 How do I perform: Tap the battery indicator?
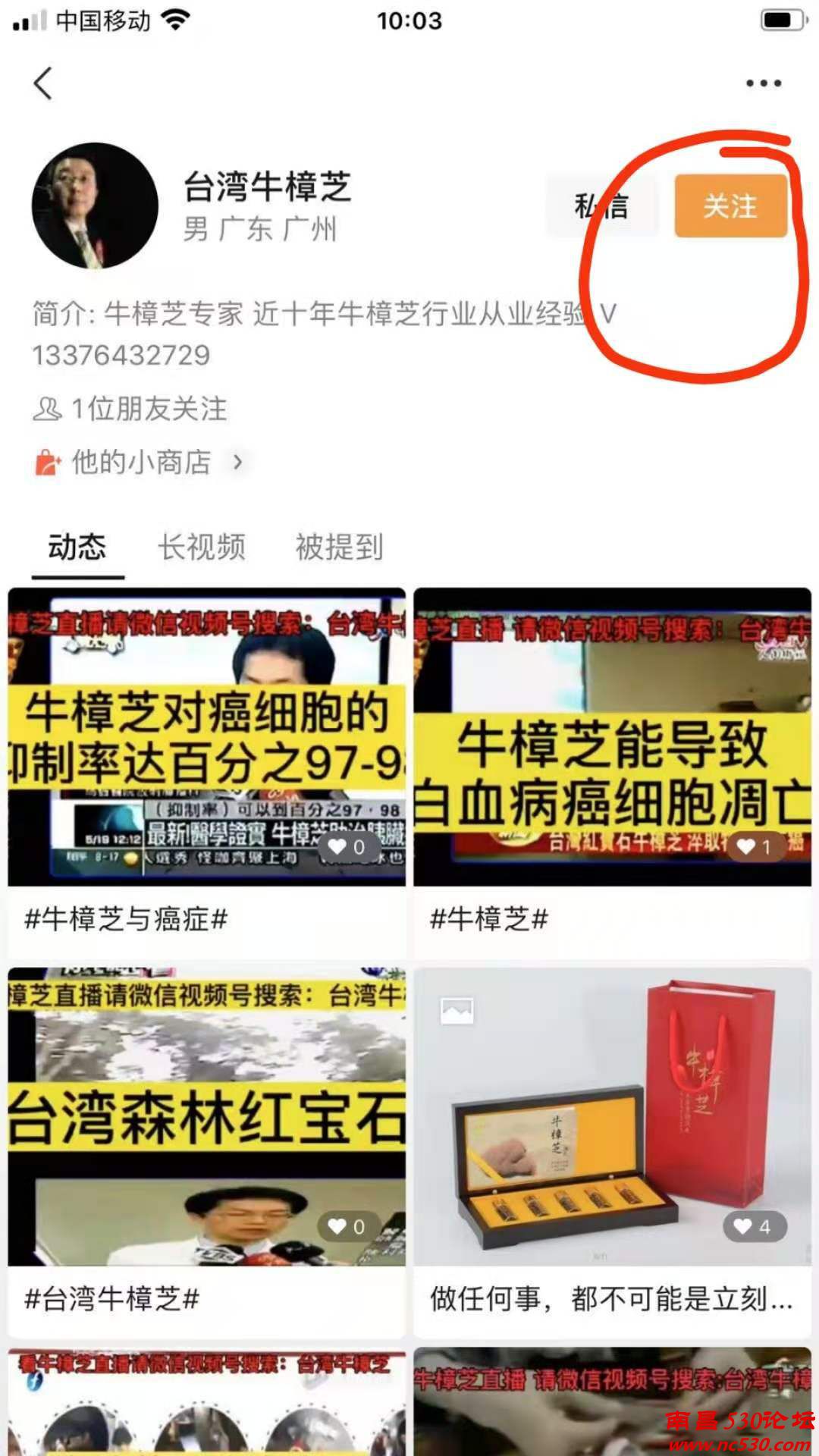click(781, 21)
